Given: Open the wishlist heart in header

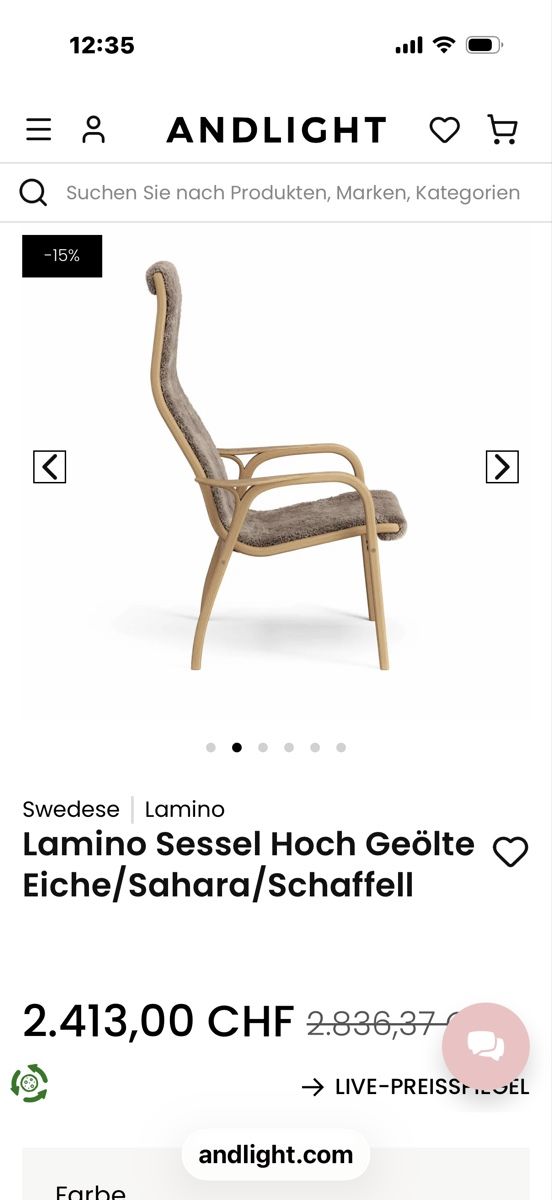Looking at the screenshot, I should 444,130.
